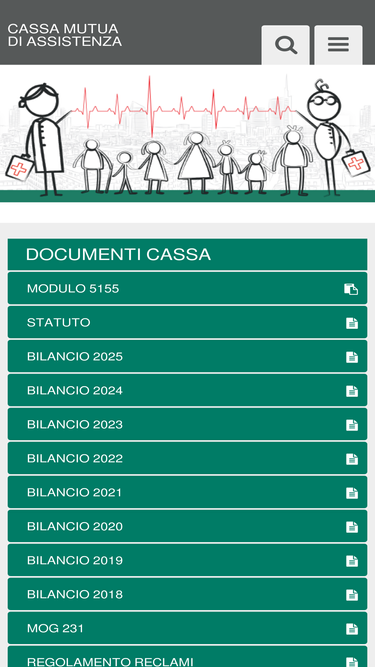Viewport: 375px width, 667px height.
Task: Select Bilancio 2022
Action: 188,459
